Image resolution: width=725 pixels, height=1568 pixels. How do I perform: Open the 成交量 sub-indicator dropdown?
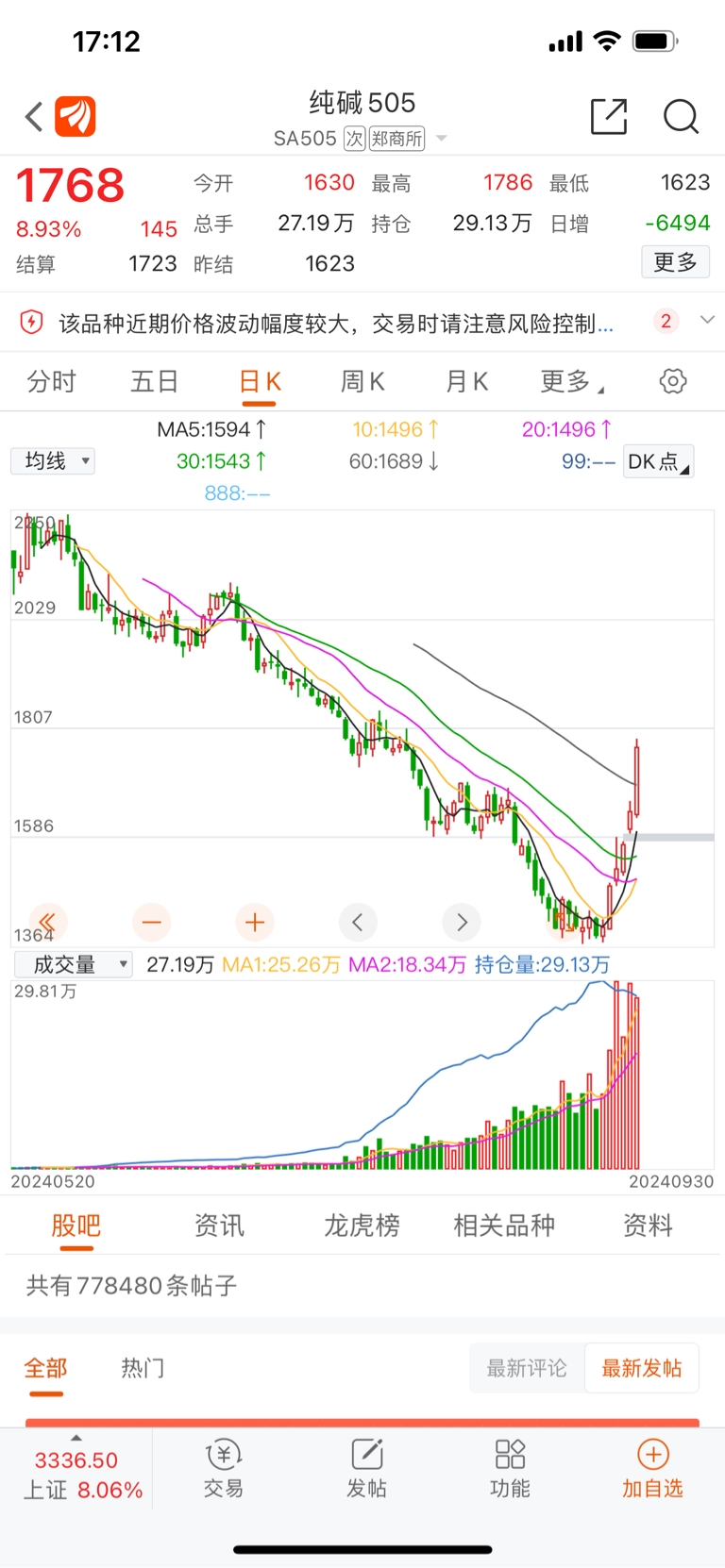pyautogui.click(x=74, y=964)
